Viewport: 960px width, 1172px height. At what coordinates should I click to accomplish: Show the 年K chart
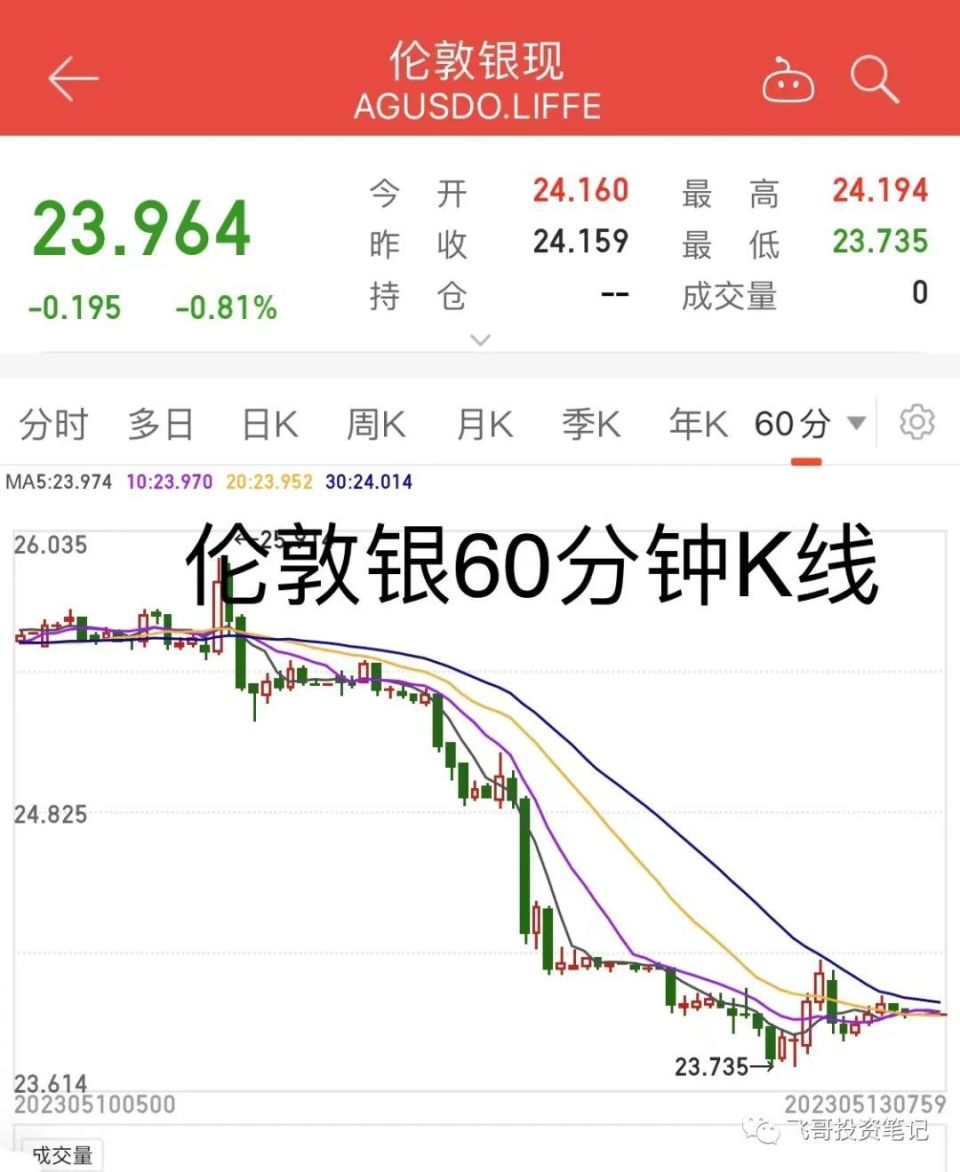pos(698,425)
